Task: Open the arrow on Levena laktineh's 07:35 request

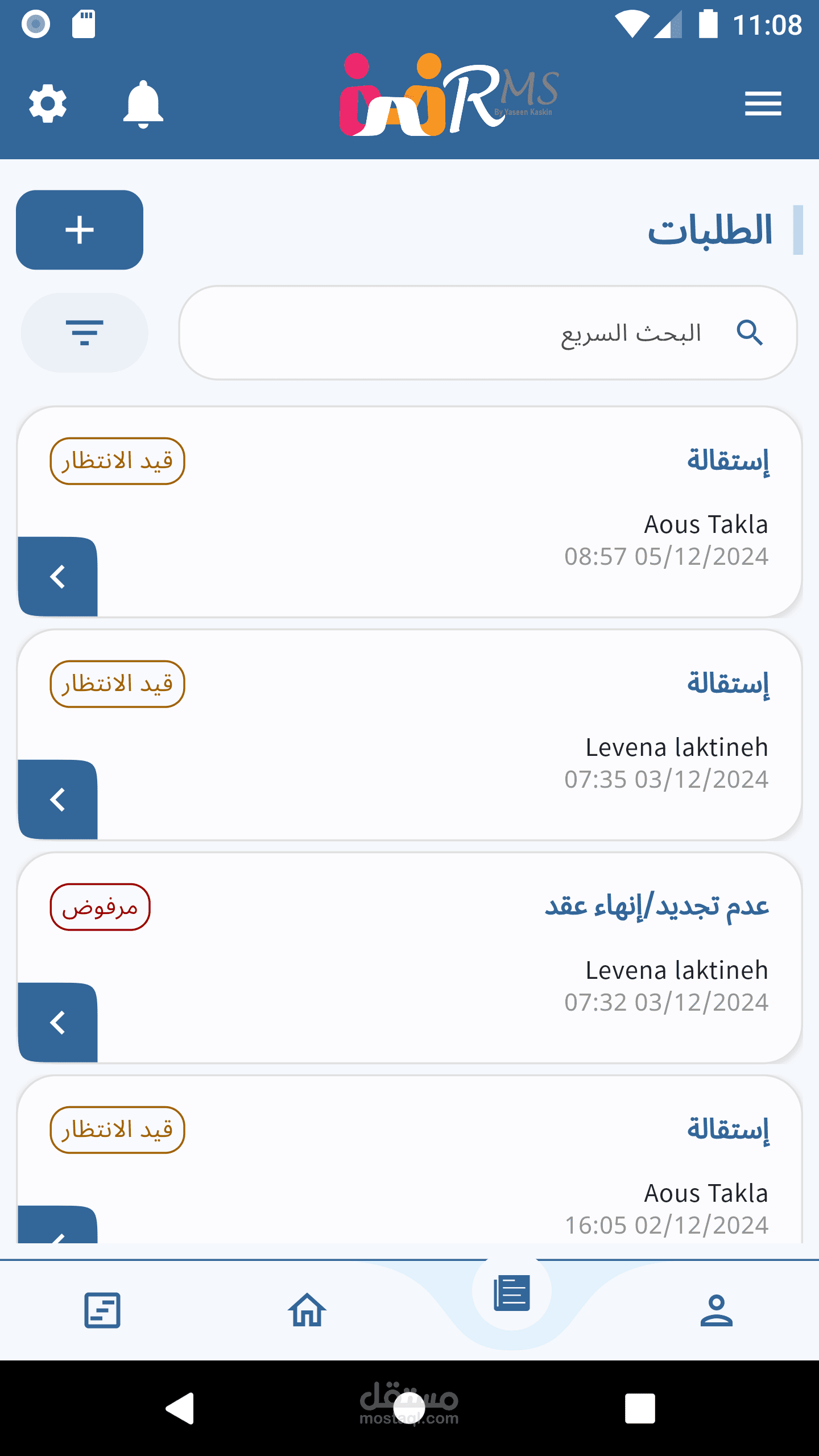Action: coord(57,800)
